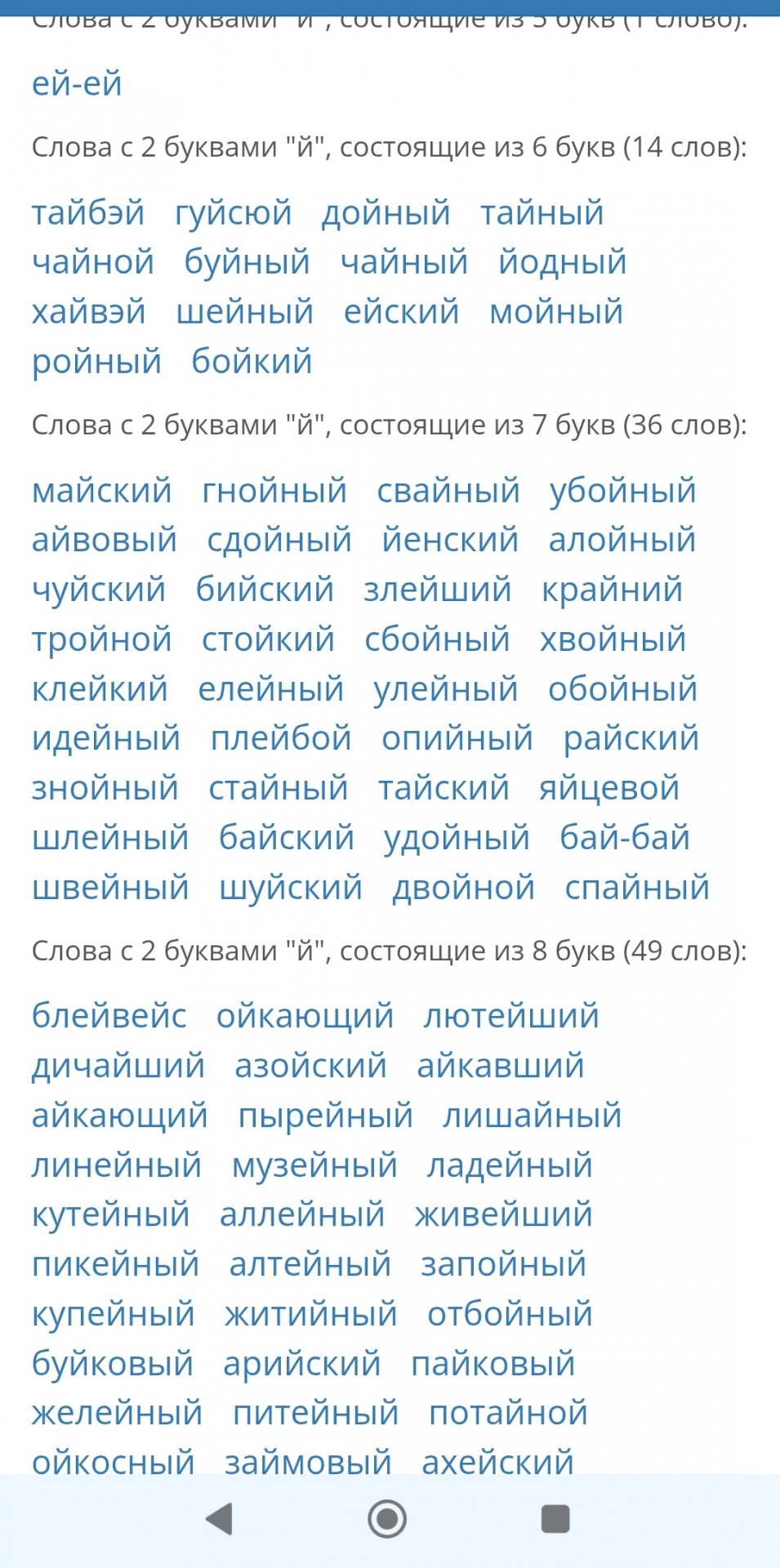
Task: Select the word 'хвойный'
Action: [613, 639]
